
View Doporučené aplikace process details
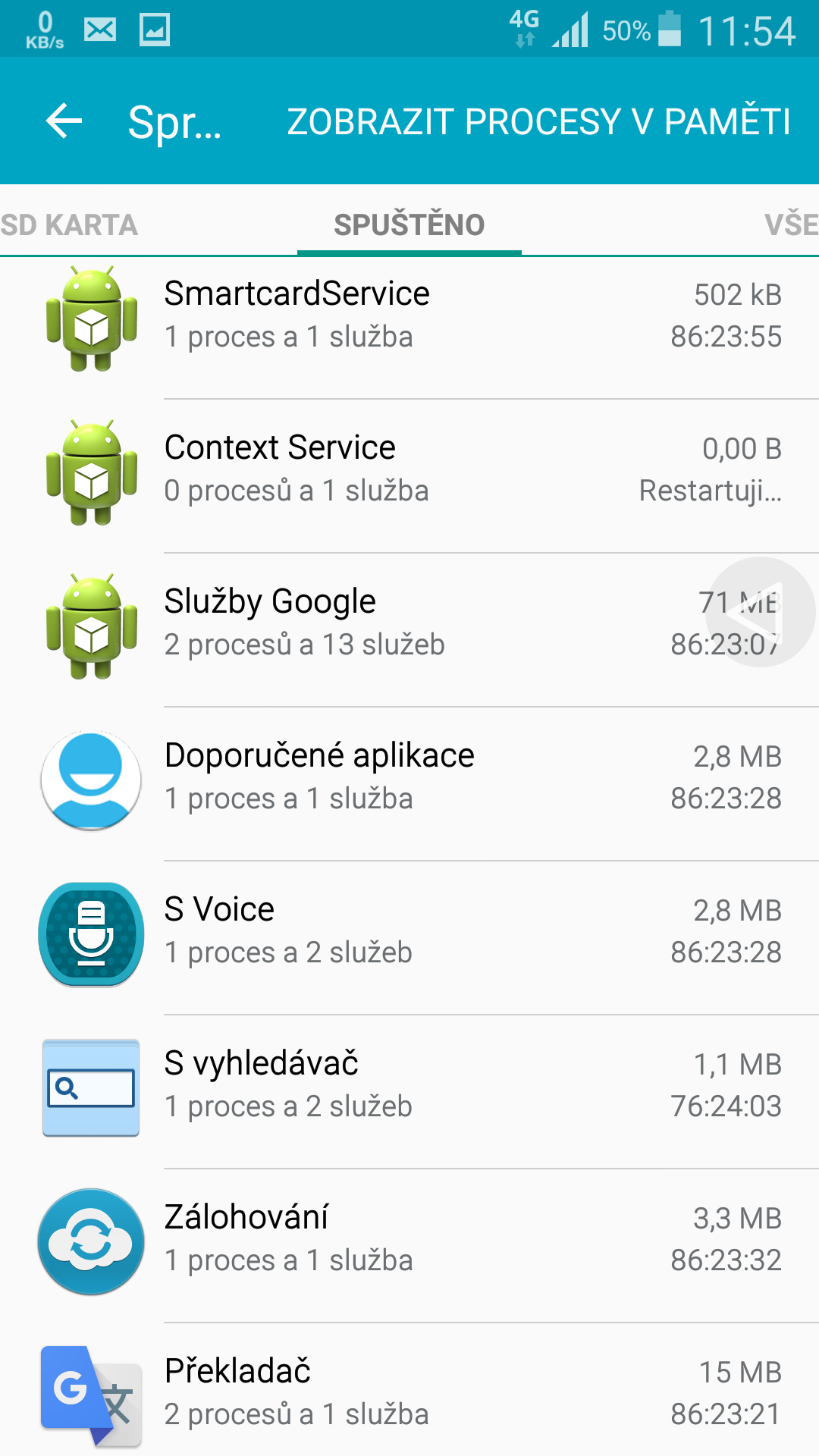pos(409,777)
